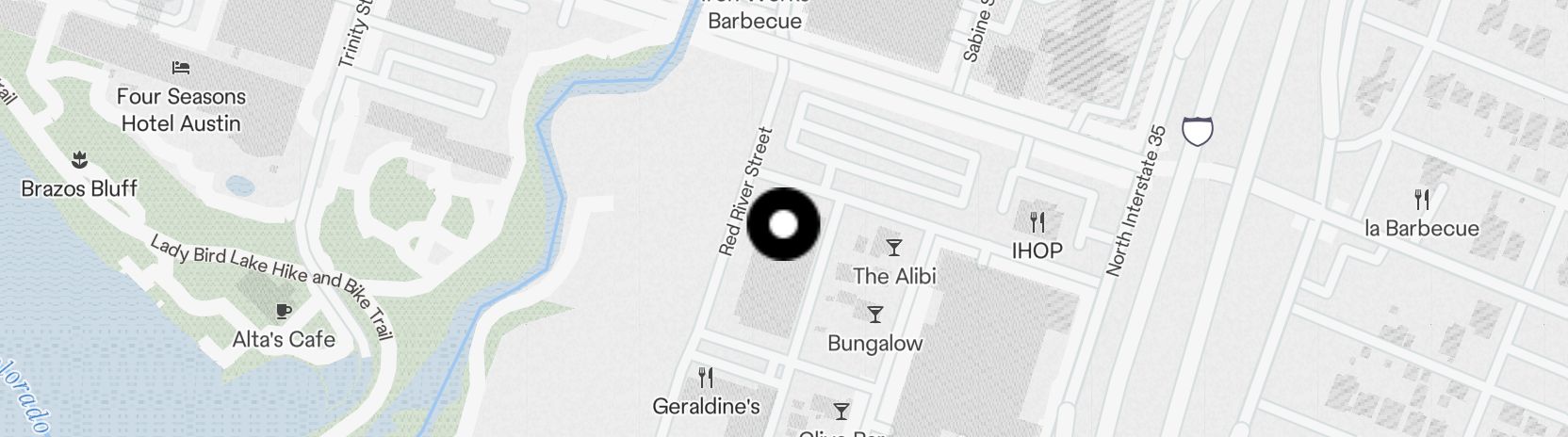Image resolution: width=1568 pixels, height=437 pixels.
Task: Select The Alibi bar on map
Action: pyautogui.click(x=894, y=249)
